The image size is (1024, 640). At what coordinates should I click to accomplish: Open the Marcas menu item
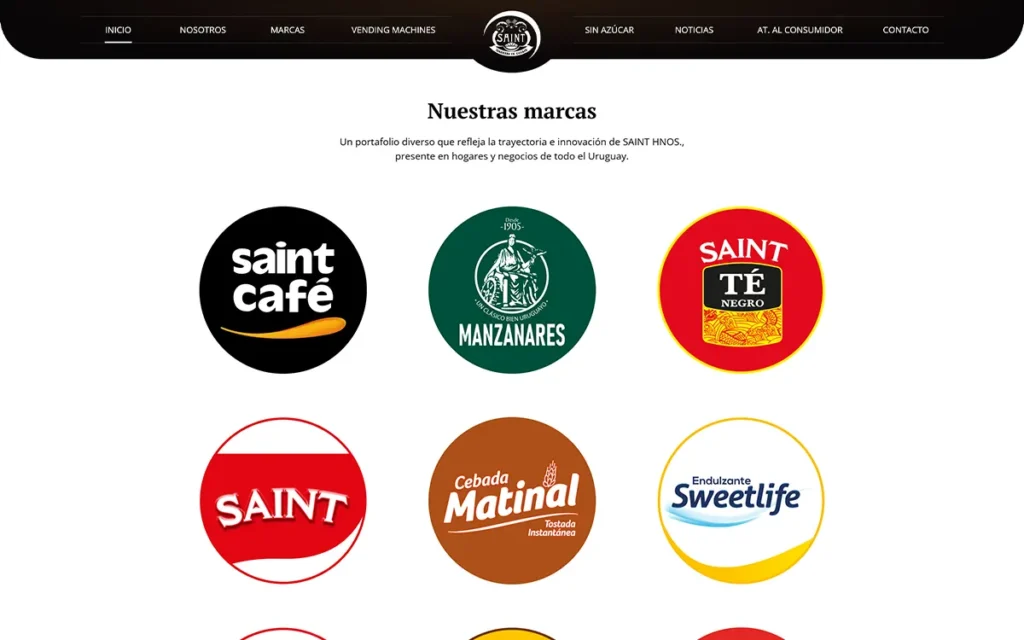287,30
